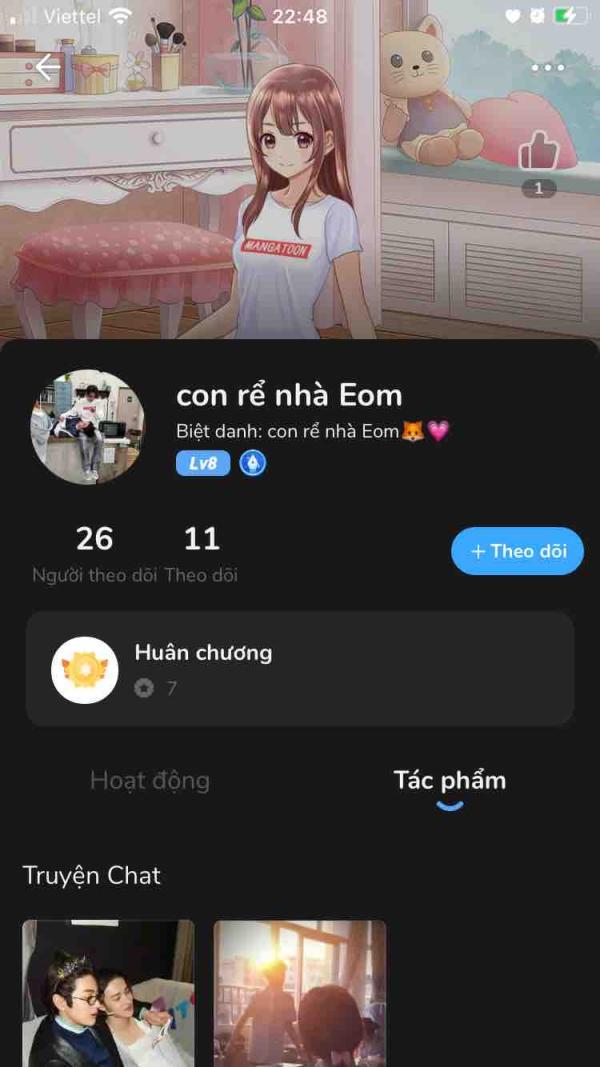
Task: View the 26 Người theo dõi list
Action: [94, 553]
